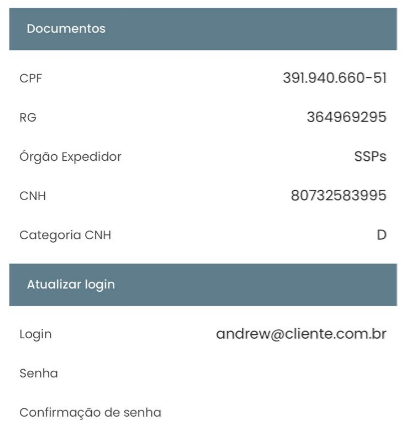
Task: Edit the Login email field
Action: (203, 334)
